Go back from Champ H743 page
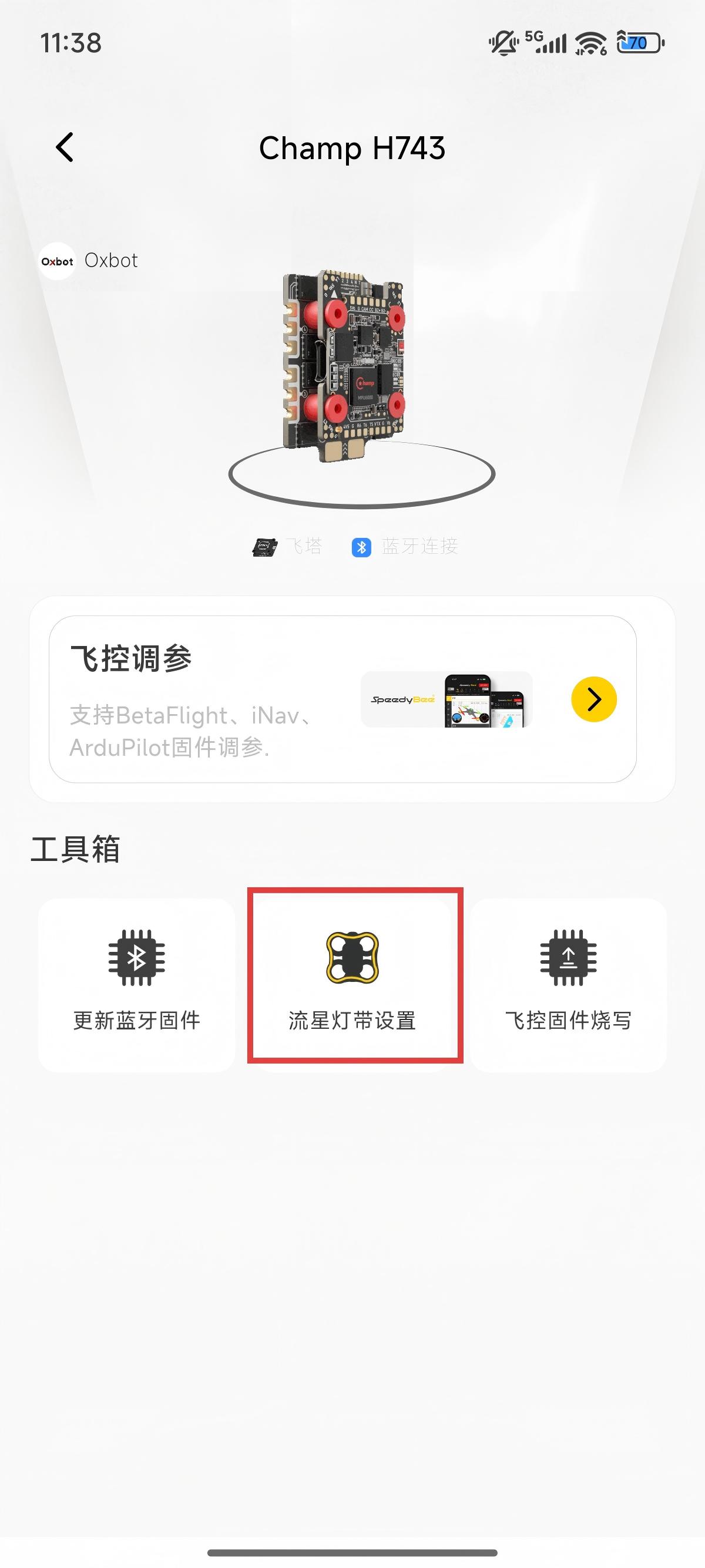The height and width of the screenshot is (1568, 705). click(65, 147)
